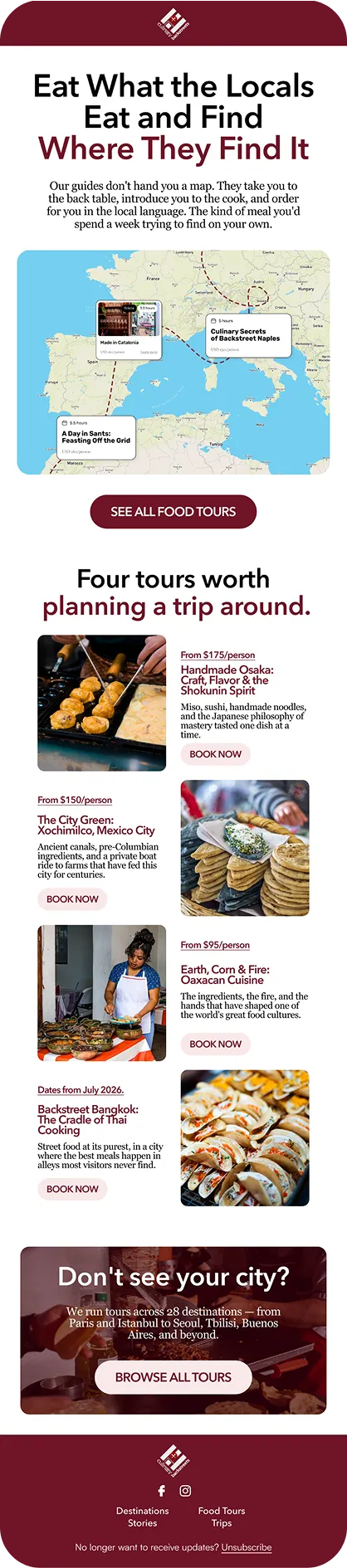Open the Made in Catalonia map card
Screen dimensions: 347x1568
click(x=129, y=330)
